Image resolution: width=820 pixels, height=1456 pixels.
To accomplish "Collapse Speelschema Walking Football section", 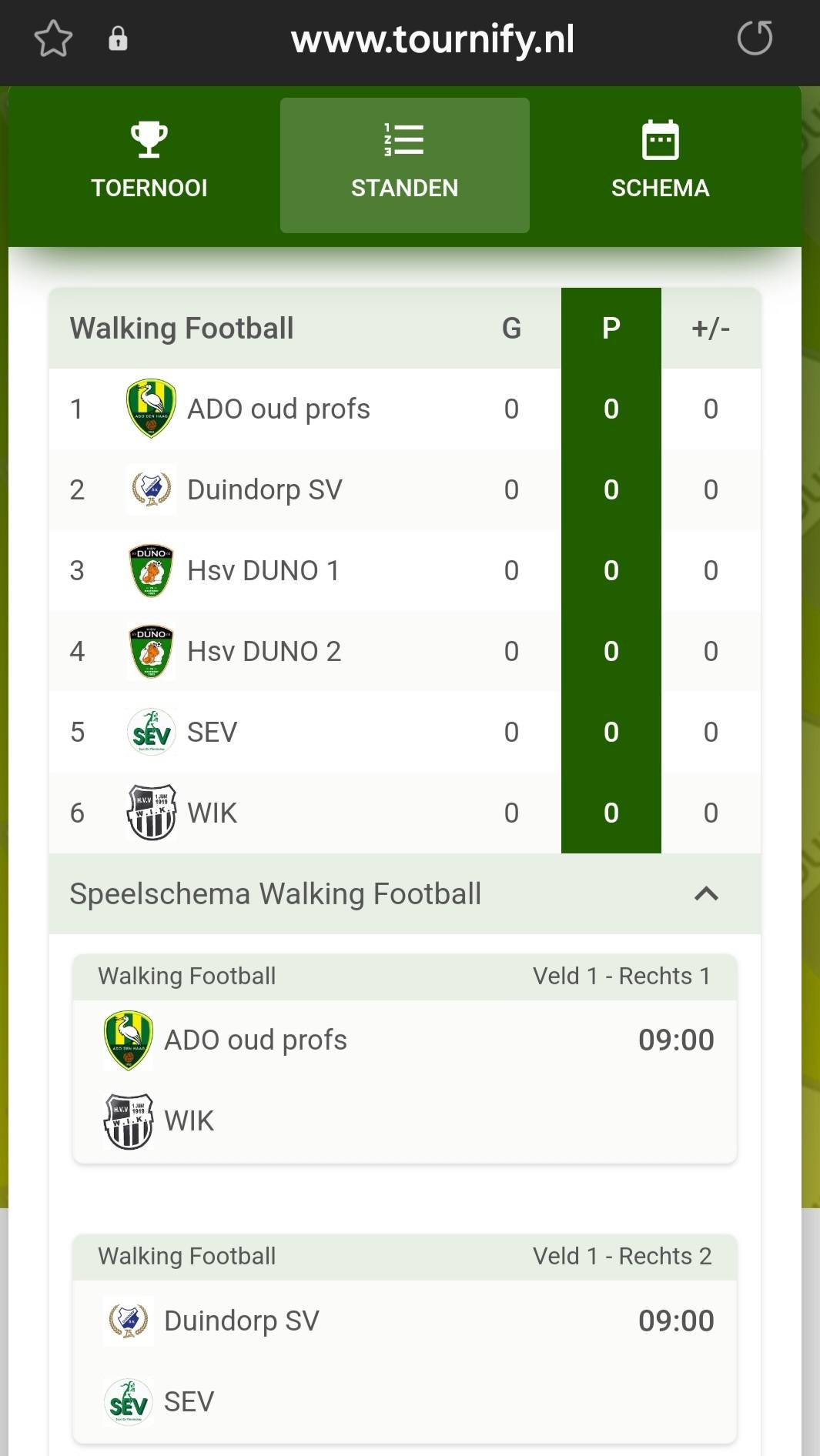I will coord(706,893).
